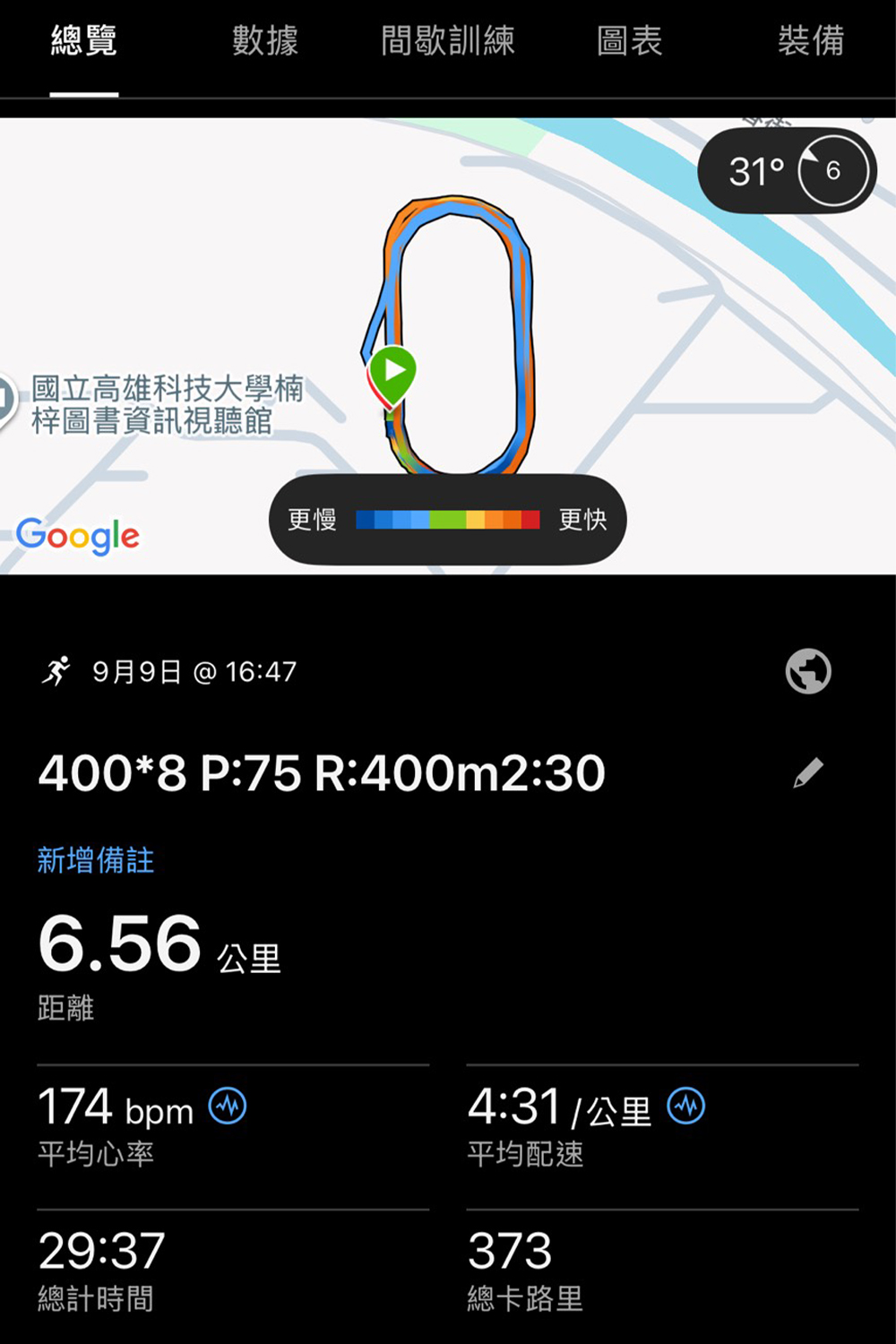This screenshot has width=896, height=1344.
Task: Go to the 裝備 tab
Action: [x=810, y=41]
